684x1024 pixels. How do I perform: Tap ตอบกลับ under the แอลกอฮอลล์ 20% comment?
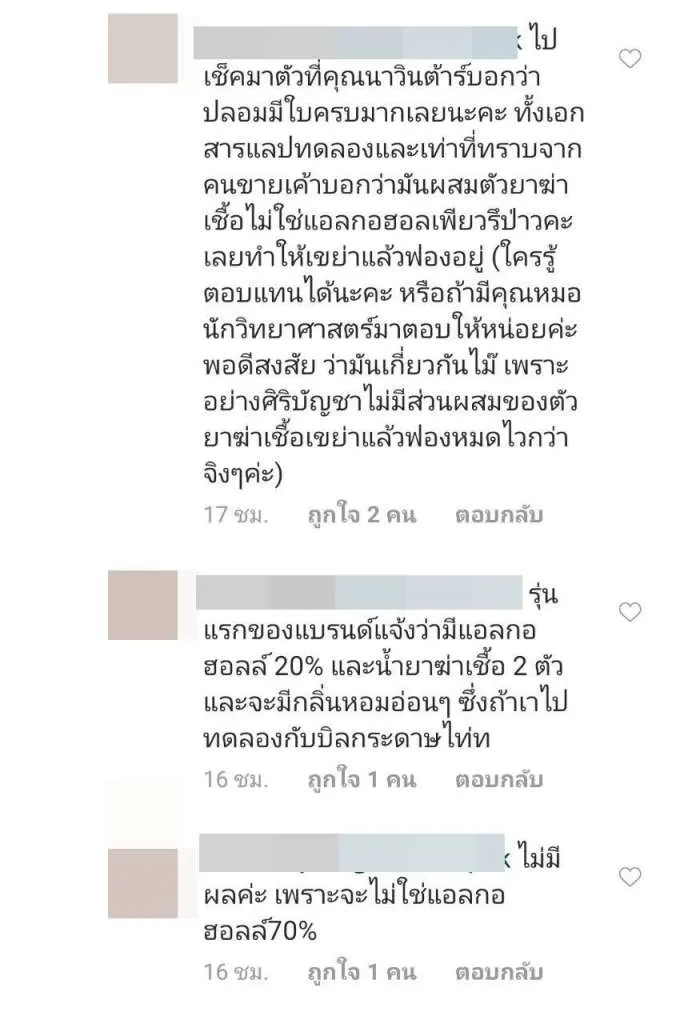click(x=499, y=780)
